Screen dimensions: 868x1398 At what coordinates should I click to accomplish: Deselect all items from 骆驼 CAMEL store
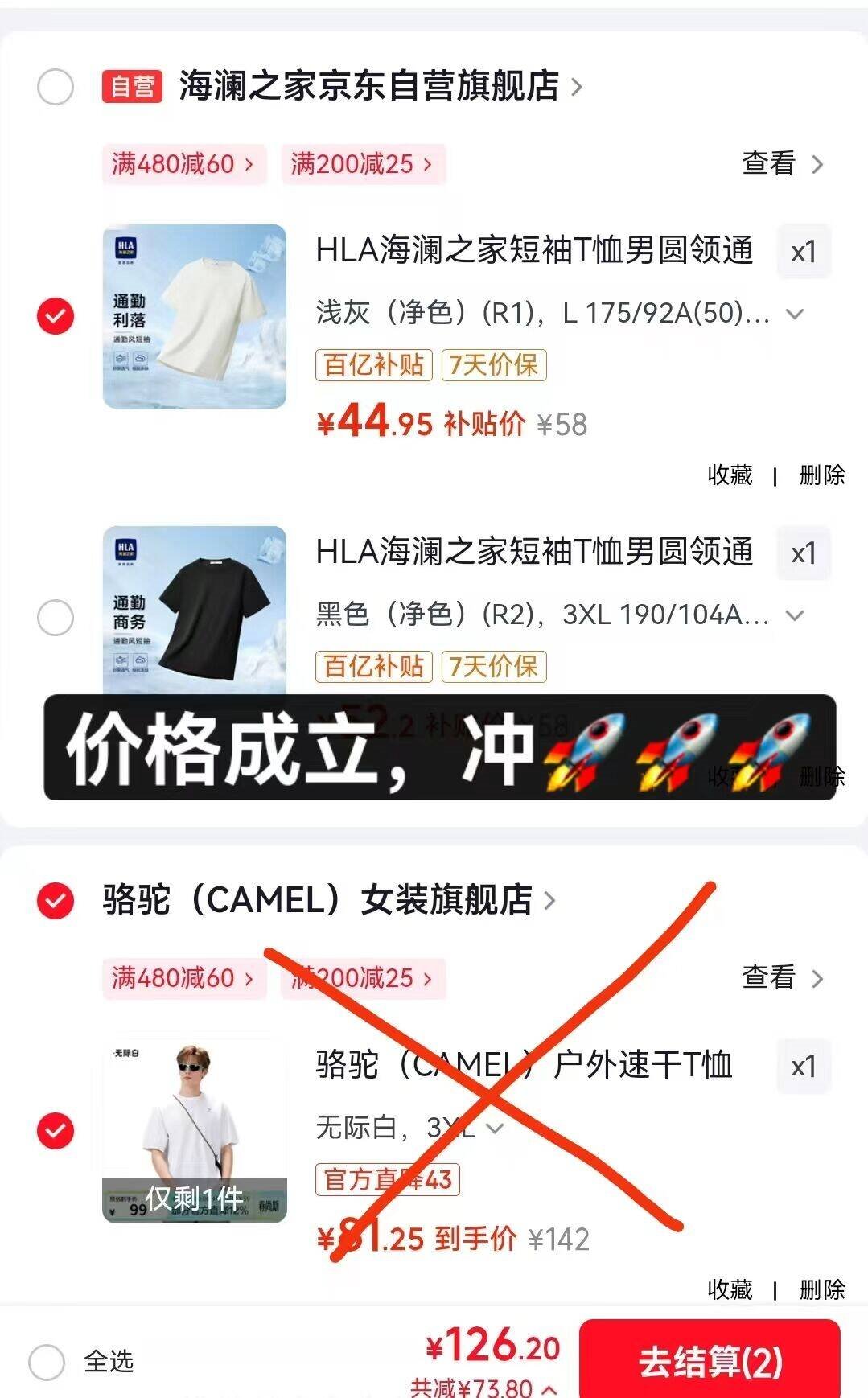point(56,900)
